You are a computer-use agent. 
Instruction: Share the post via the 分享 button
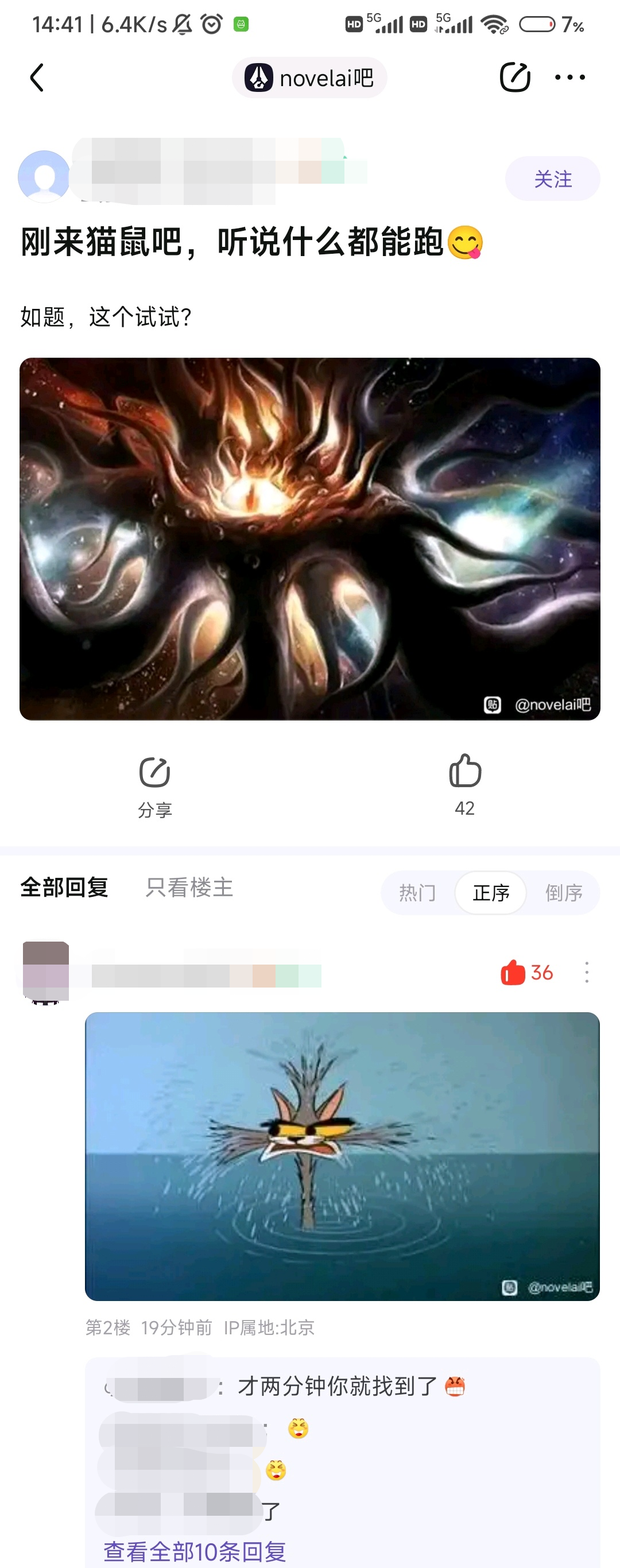(x=154, y=787)
